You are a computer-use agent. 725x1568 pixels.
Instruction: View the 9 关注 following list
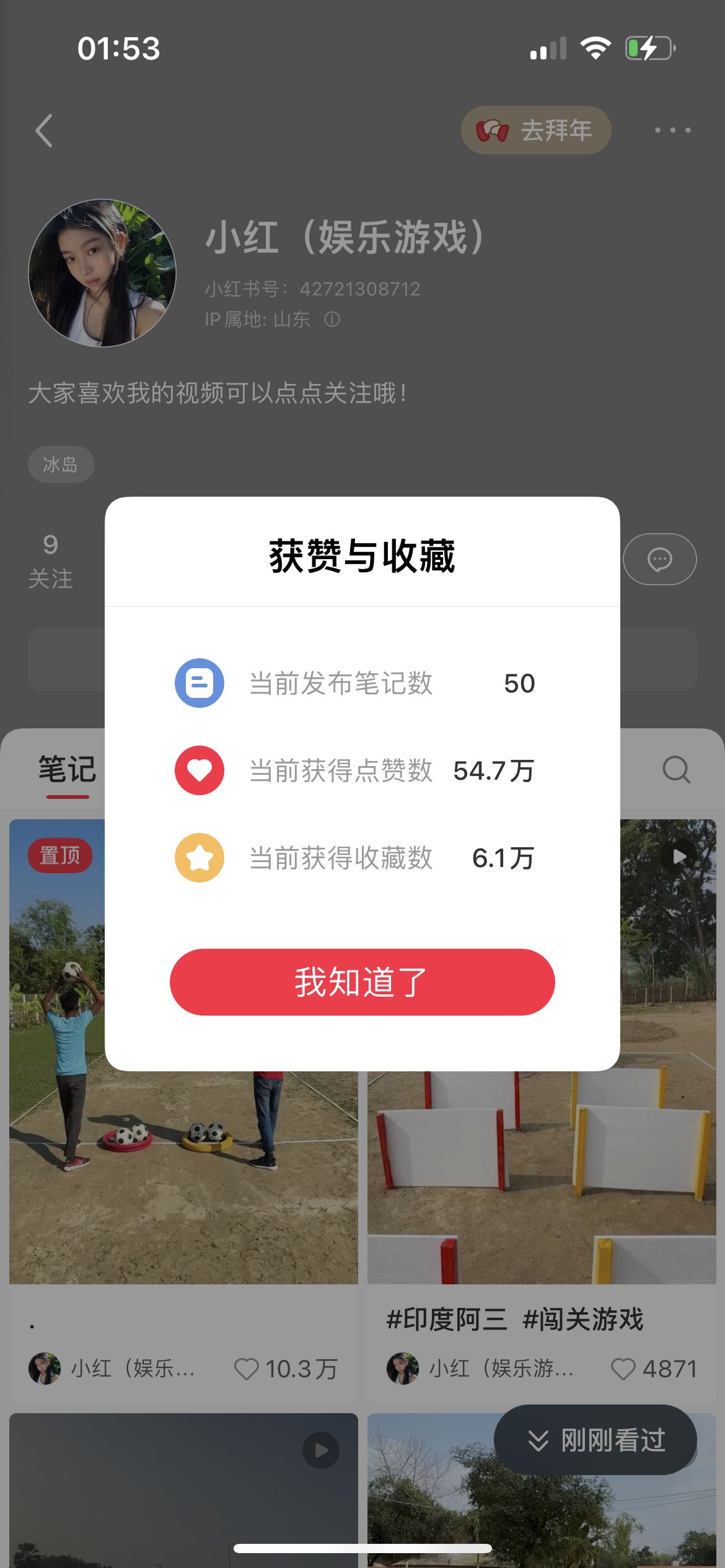click(x=51, y=560)
